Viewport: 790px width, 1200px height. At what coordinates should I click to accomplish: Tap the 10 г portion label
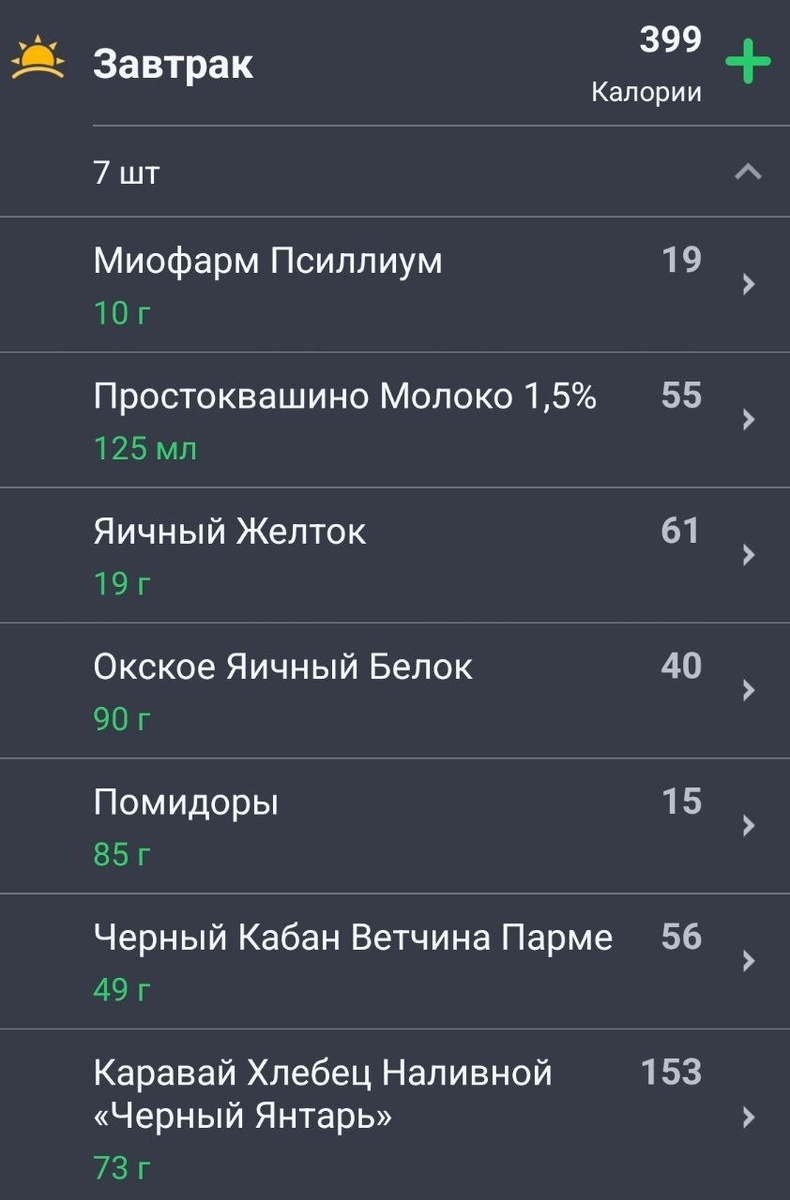pos(121,312)
